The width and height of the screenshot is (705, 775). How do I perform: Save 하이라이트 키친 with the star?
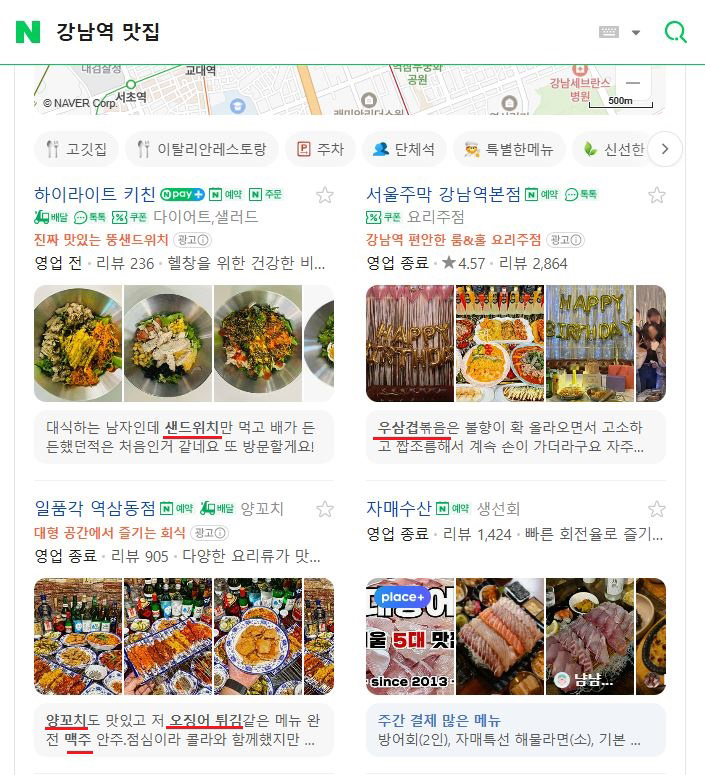pos(325,195)
